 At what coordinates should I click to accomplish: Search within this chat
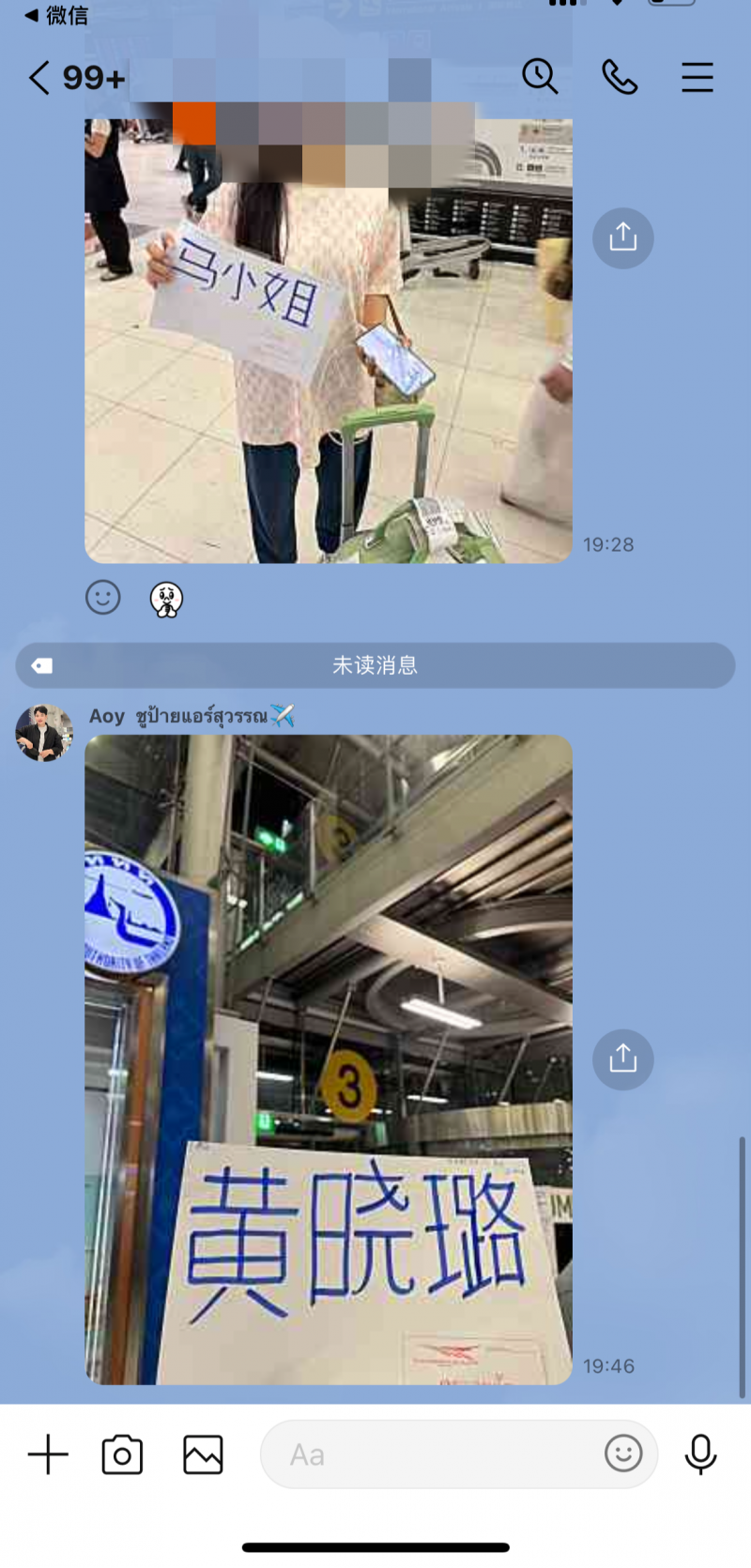tap(540, 76)
